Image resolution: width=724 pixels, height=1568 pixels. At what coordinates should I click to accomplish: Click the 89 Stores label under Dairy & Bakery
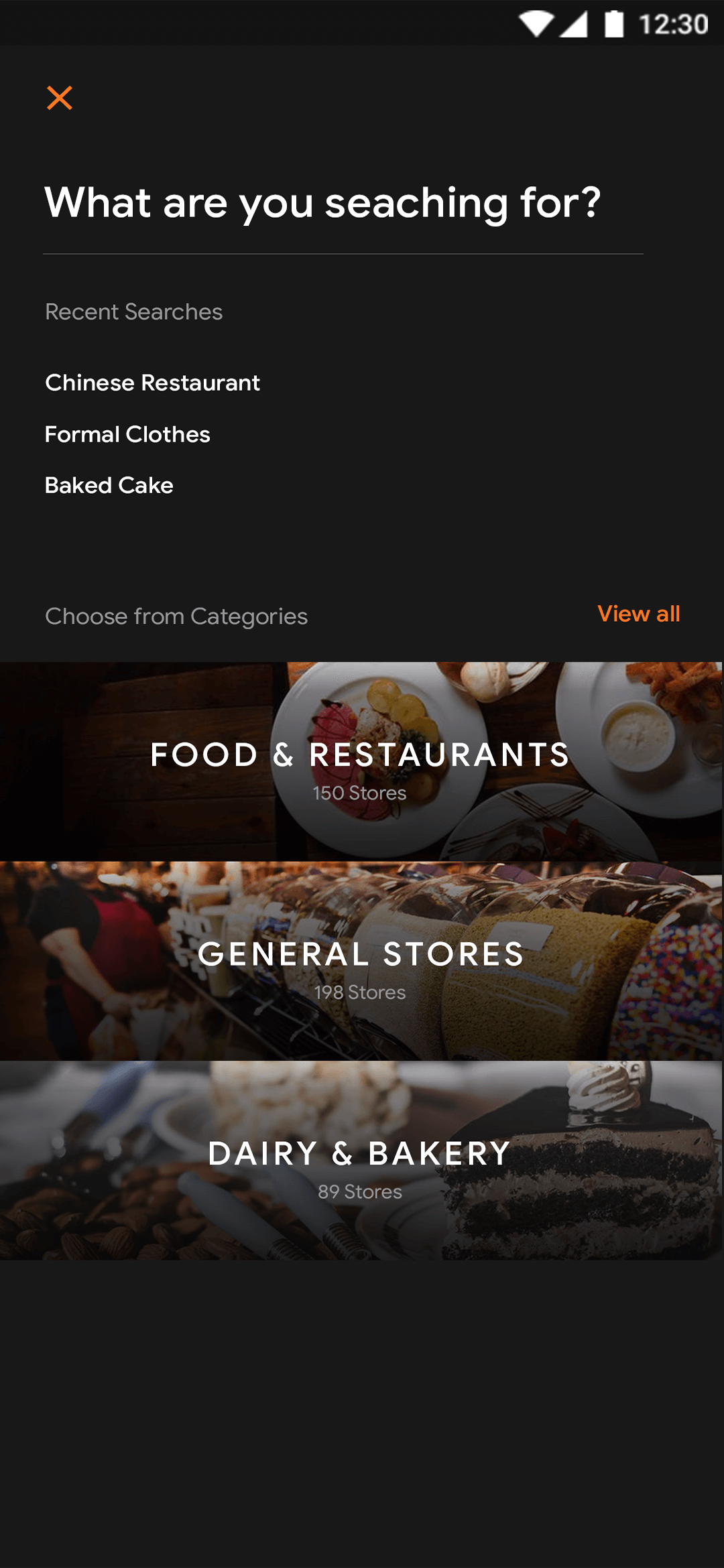click(359, 1191)
